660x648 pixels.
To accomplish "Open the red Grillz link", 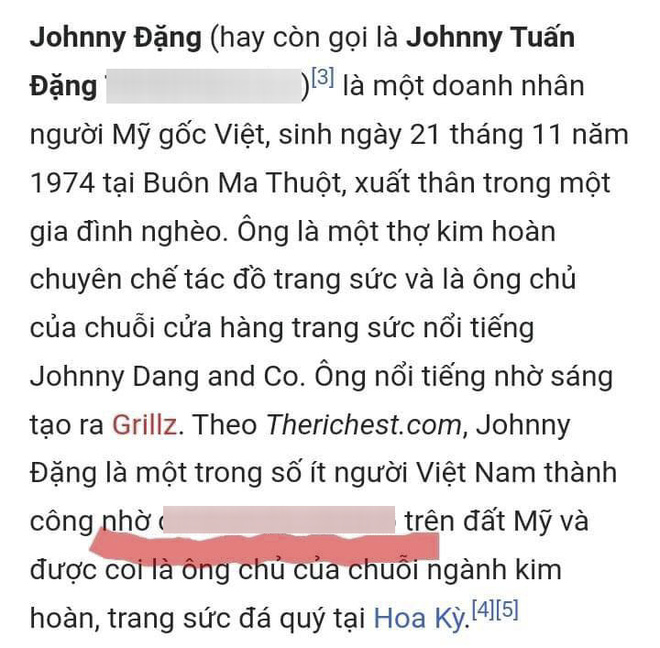I will click(x=145, y=425).
